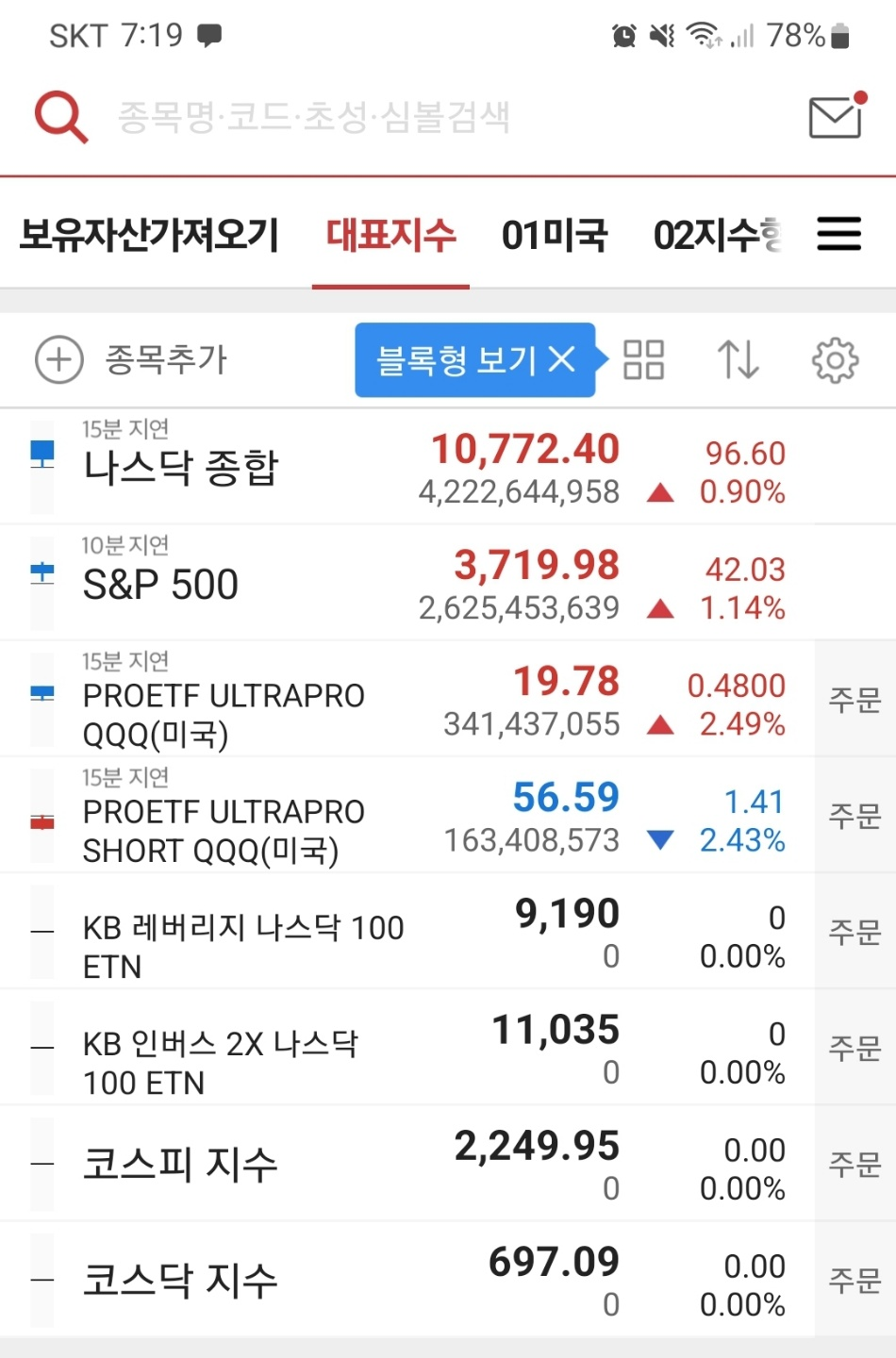This screenshot has height=1358, width=896.
Task: Open KB 인버스 2X 나스닥 100 ETN details
Action: point(407,1047)
